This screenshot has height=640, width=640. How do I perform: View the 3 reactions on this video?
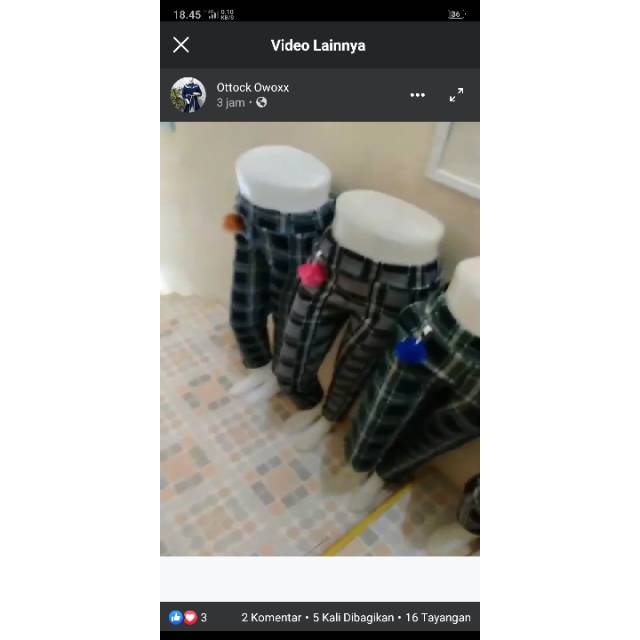coord(188,617)
